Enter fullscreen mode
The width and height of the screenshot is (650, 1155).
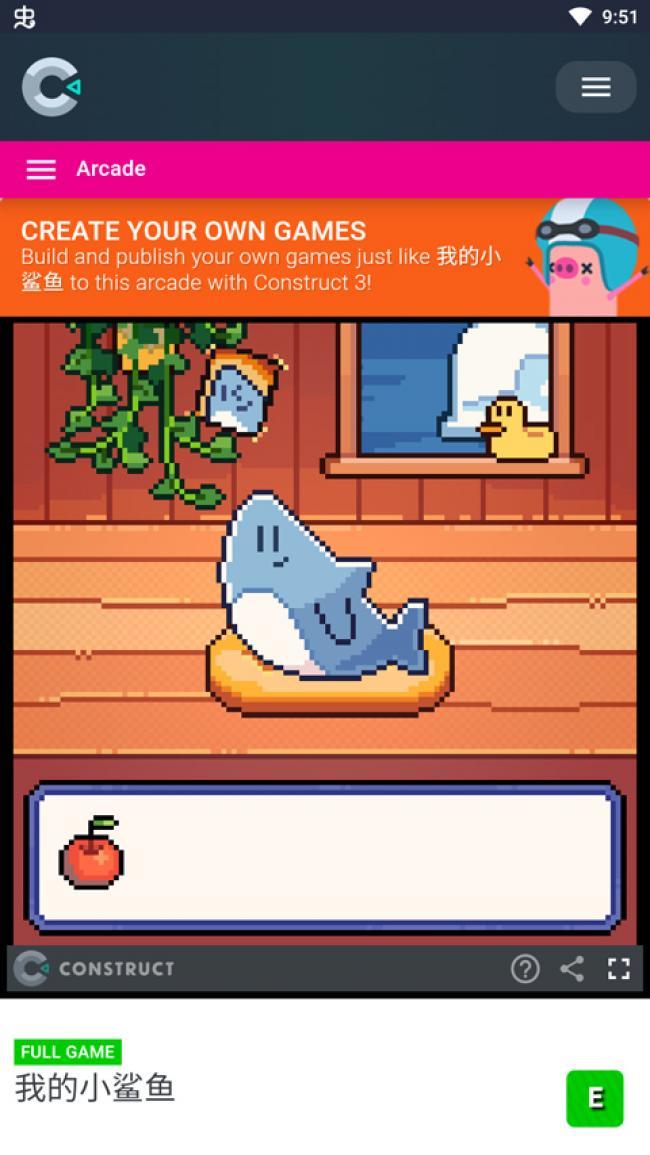click(618, 969)
